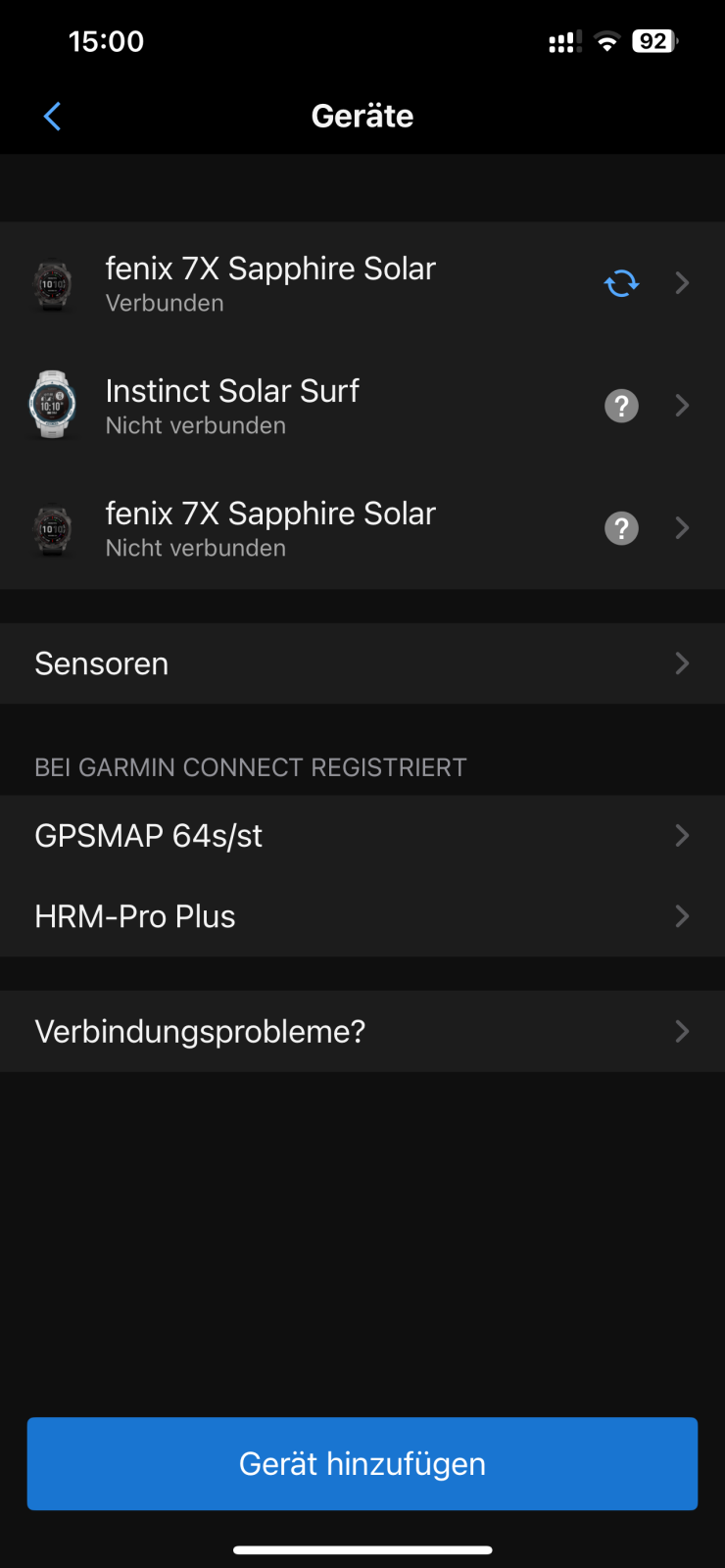Tap the question mark beside Instinct Solar Surf
This screenshot has height=1568, width=725.
[621, 406]
